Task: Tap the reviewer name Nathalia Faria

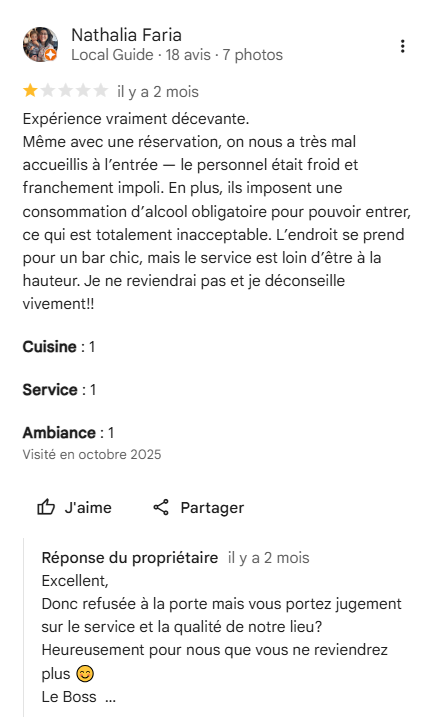Action: point(126,35)
